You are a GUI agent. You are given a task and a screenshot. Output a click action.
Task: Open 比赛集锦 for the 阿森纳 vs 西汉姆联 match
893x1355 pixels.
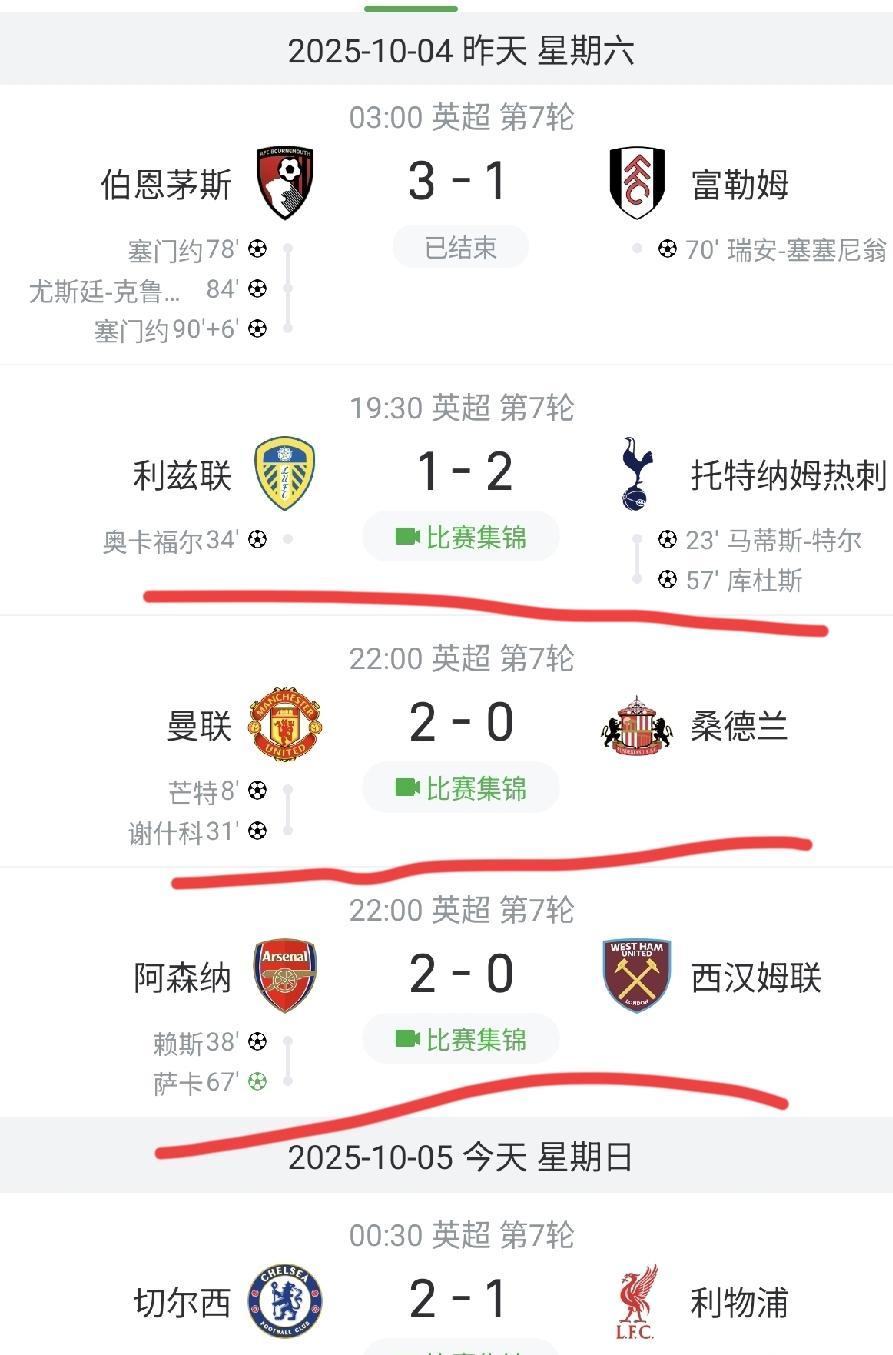[x=460, y=1038]
